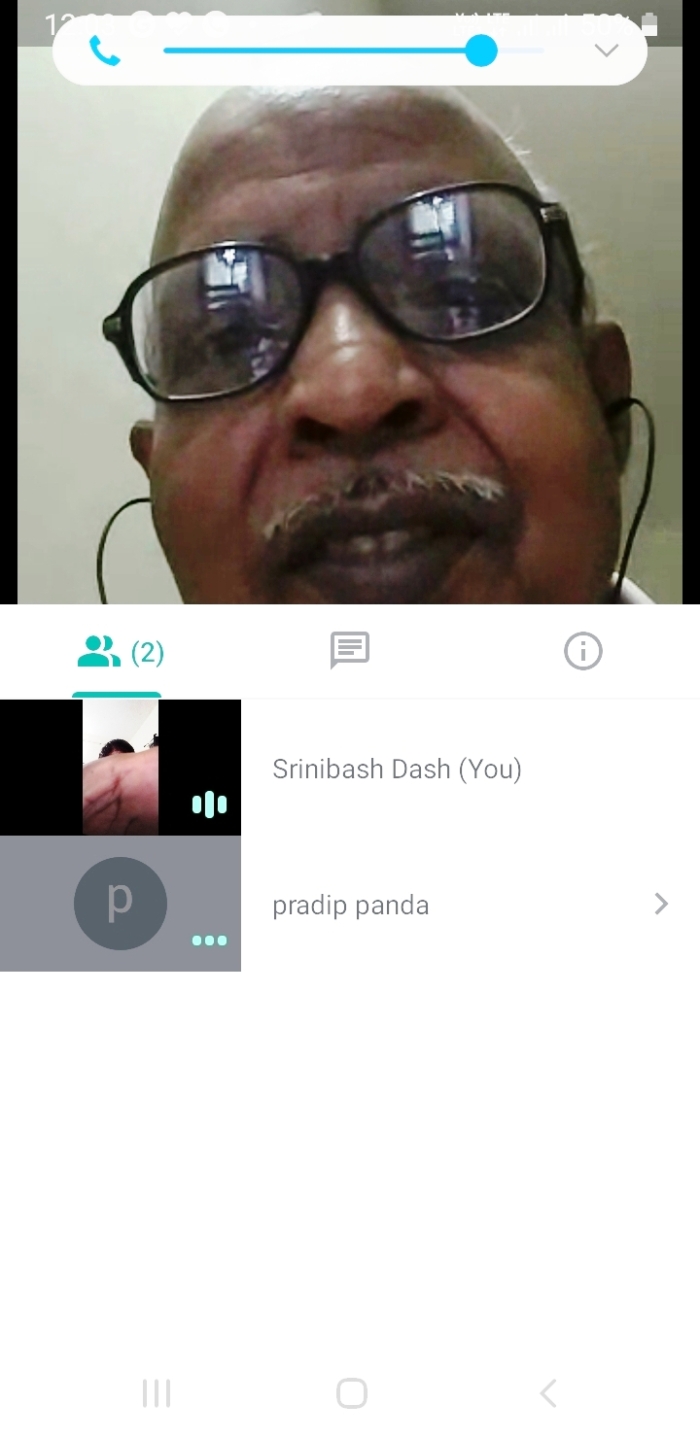Open recent apps from navigation bar
This screenshot has width=700, height=1438.
(156, 1393)
